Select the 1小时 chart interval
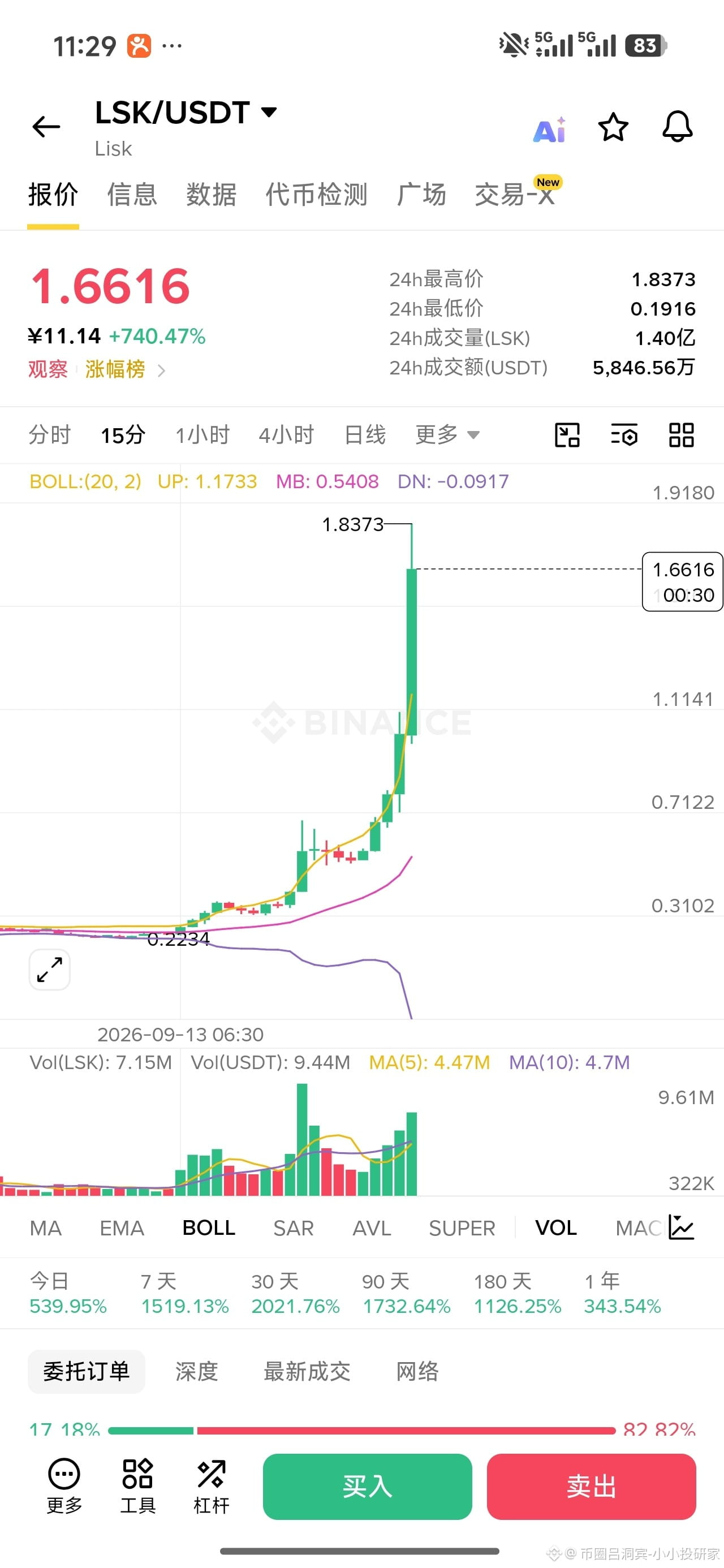724x1568 pixels. click(202, 435)
